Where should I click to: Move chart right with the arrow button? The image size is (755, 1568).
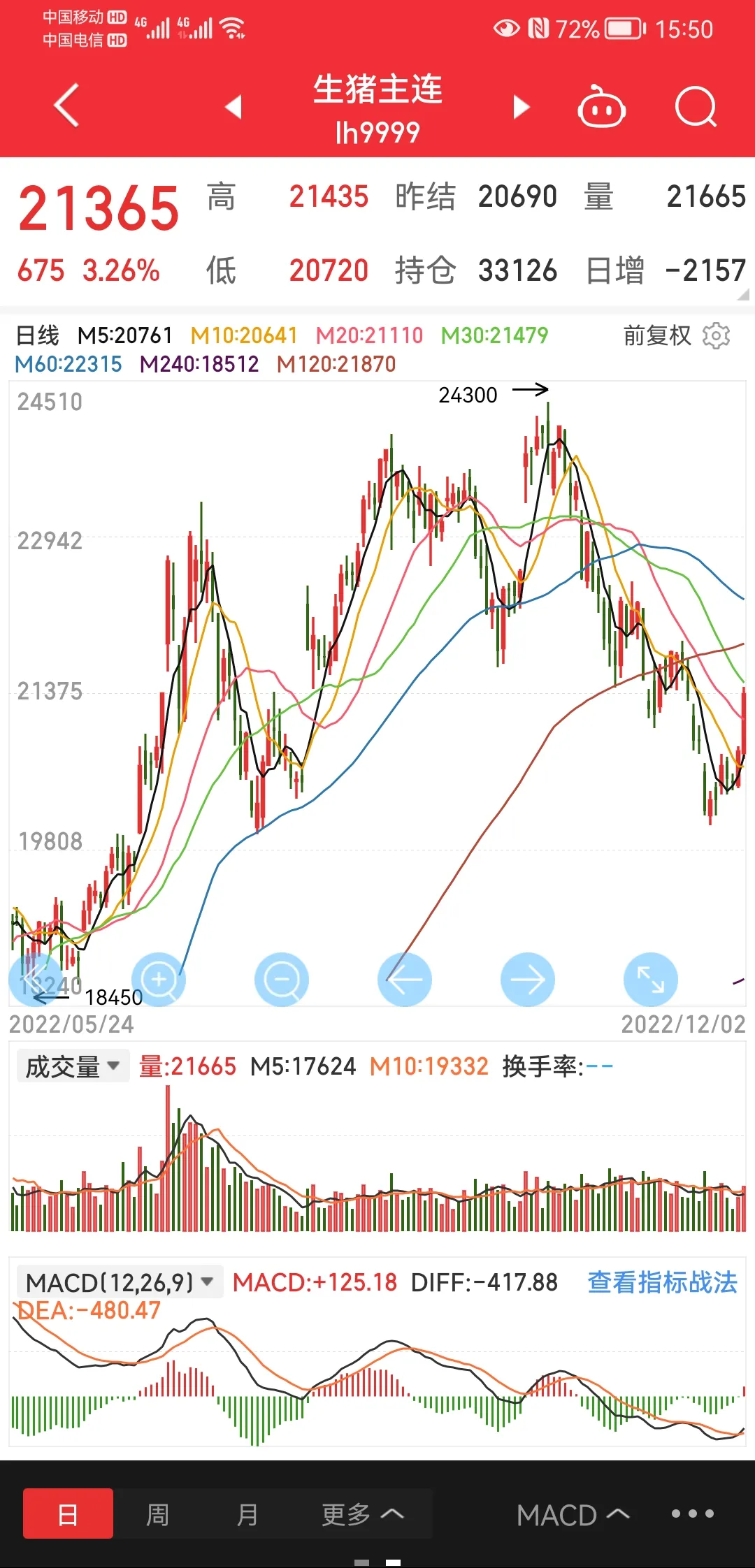pyautogui.click(x=528, y=980)
